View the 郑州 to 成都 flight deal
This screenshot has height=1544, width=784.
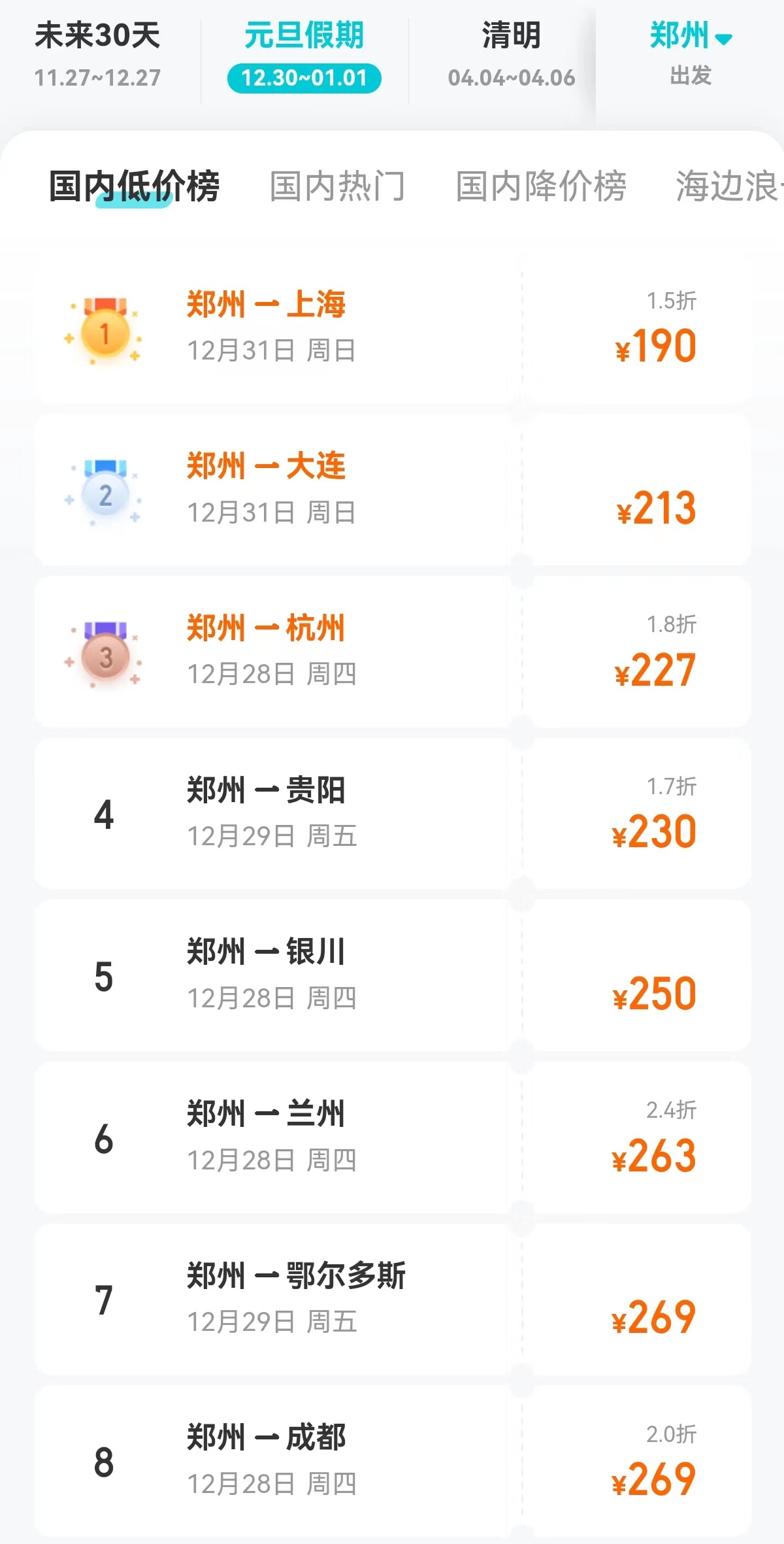tap(392, 1462)
